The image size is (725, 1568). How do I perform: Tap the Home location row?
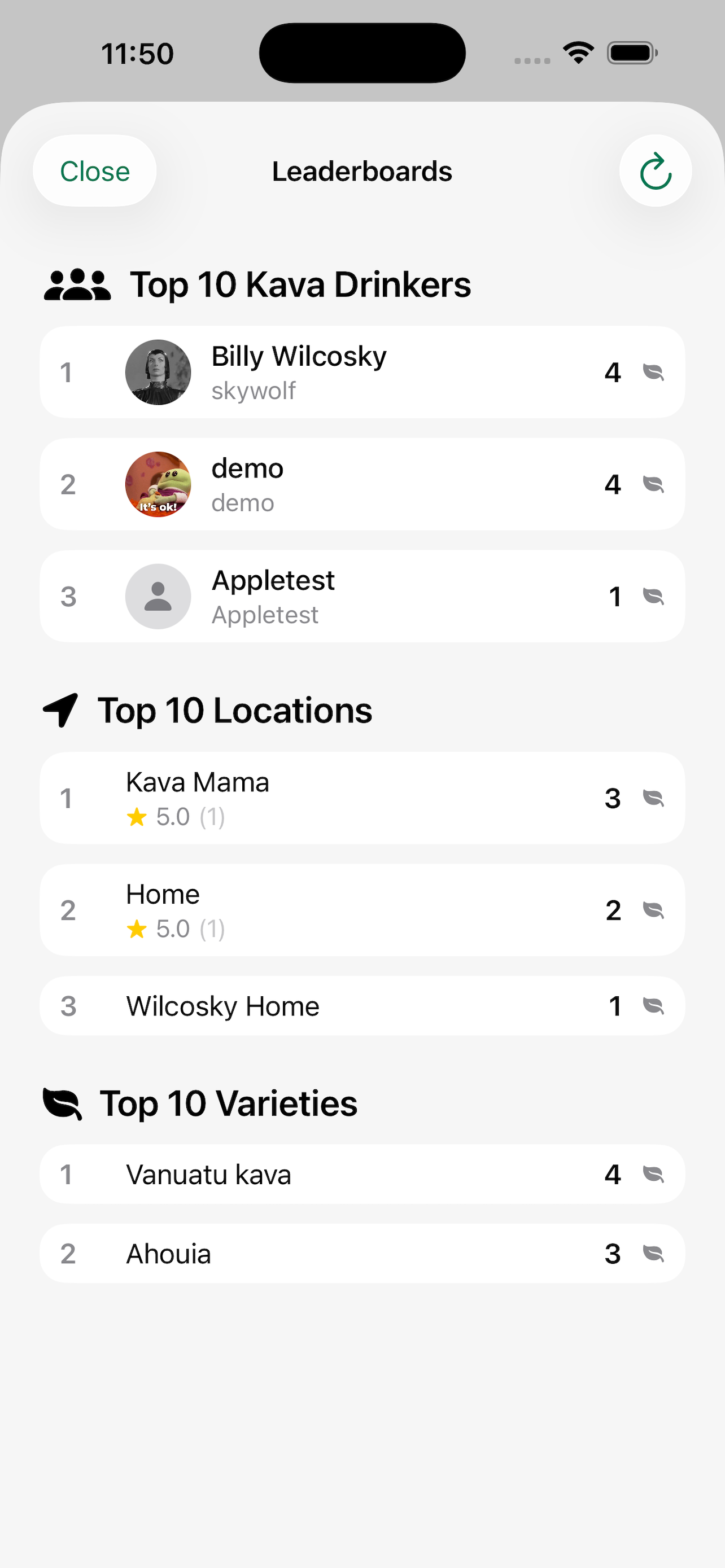(361, 910)
